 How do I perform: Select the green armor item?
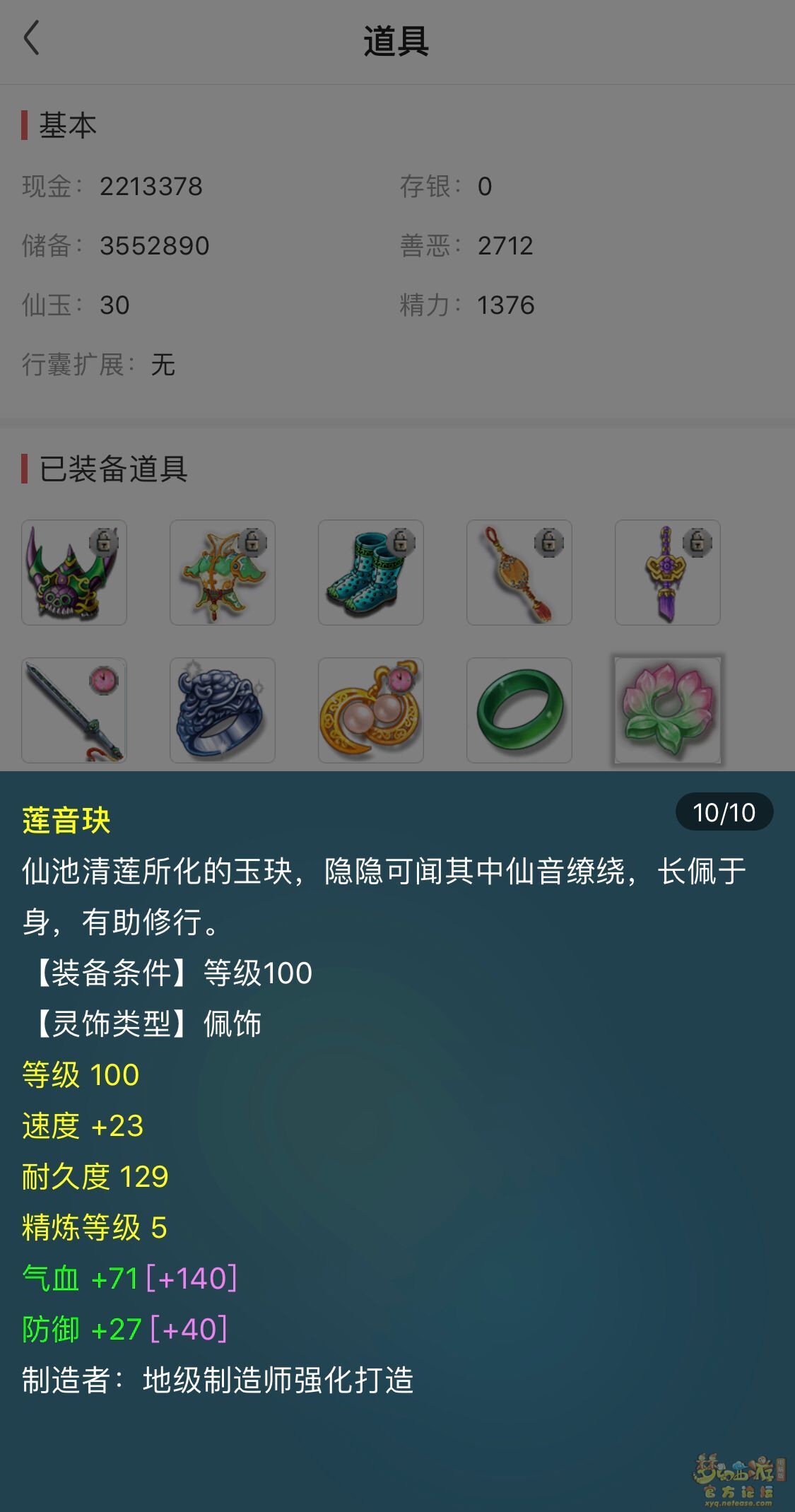coord(223,573)
